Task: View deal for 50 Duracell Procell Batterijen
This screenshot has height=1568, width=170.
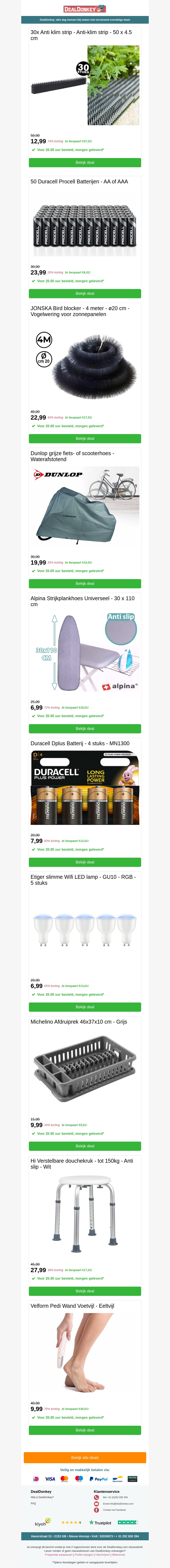Action: coord(85,293)
